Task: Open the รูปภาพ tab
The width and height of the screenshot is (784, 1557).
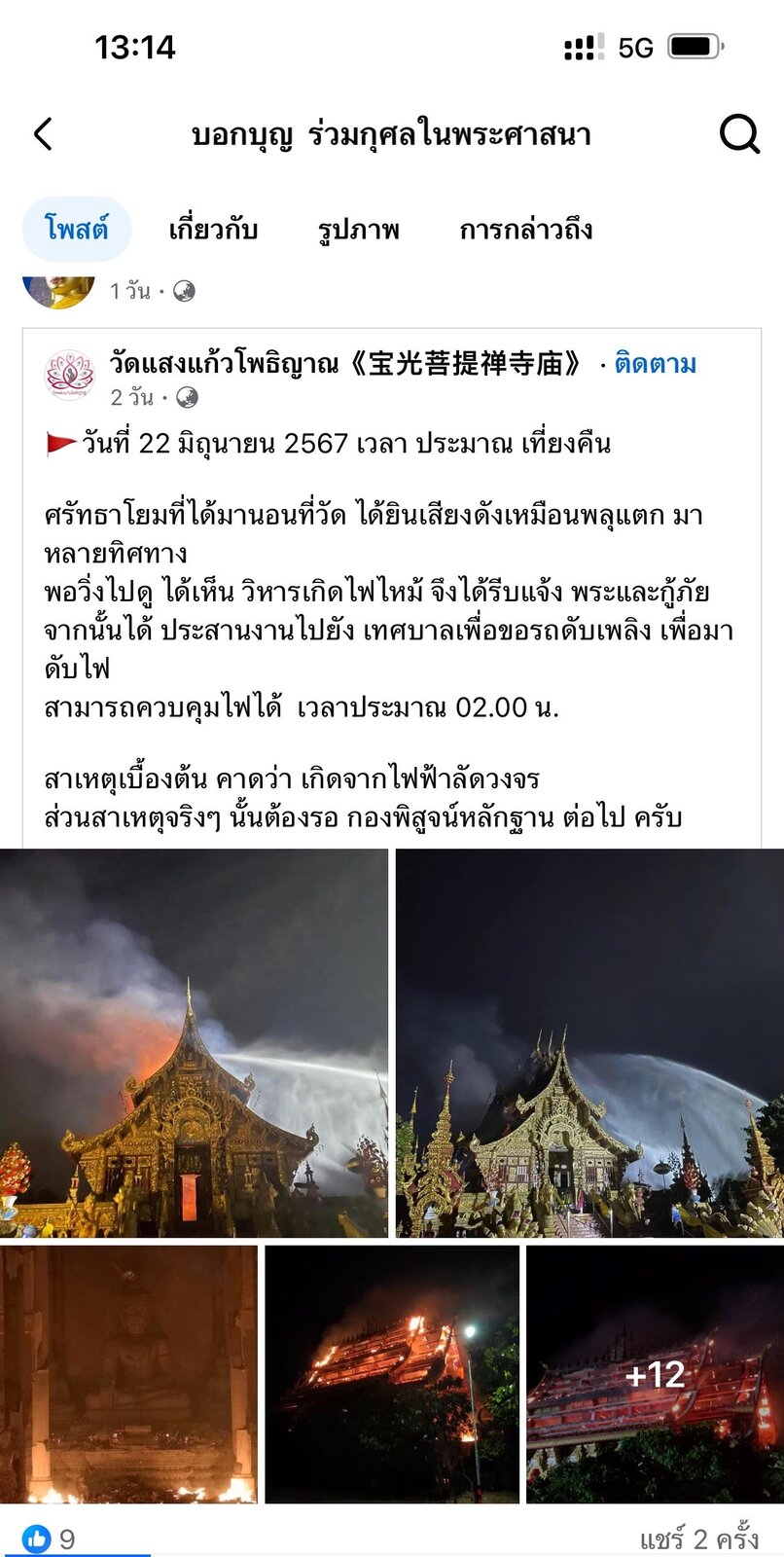Action: (x=359, y=230)
